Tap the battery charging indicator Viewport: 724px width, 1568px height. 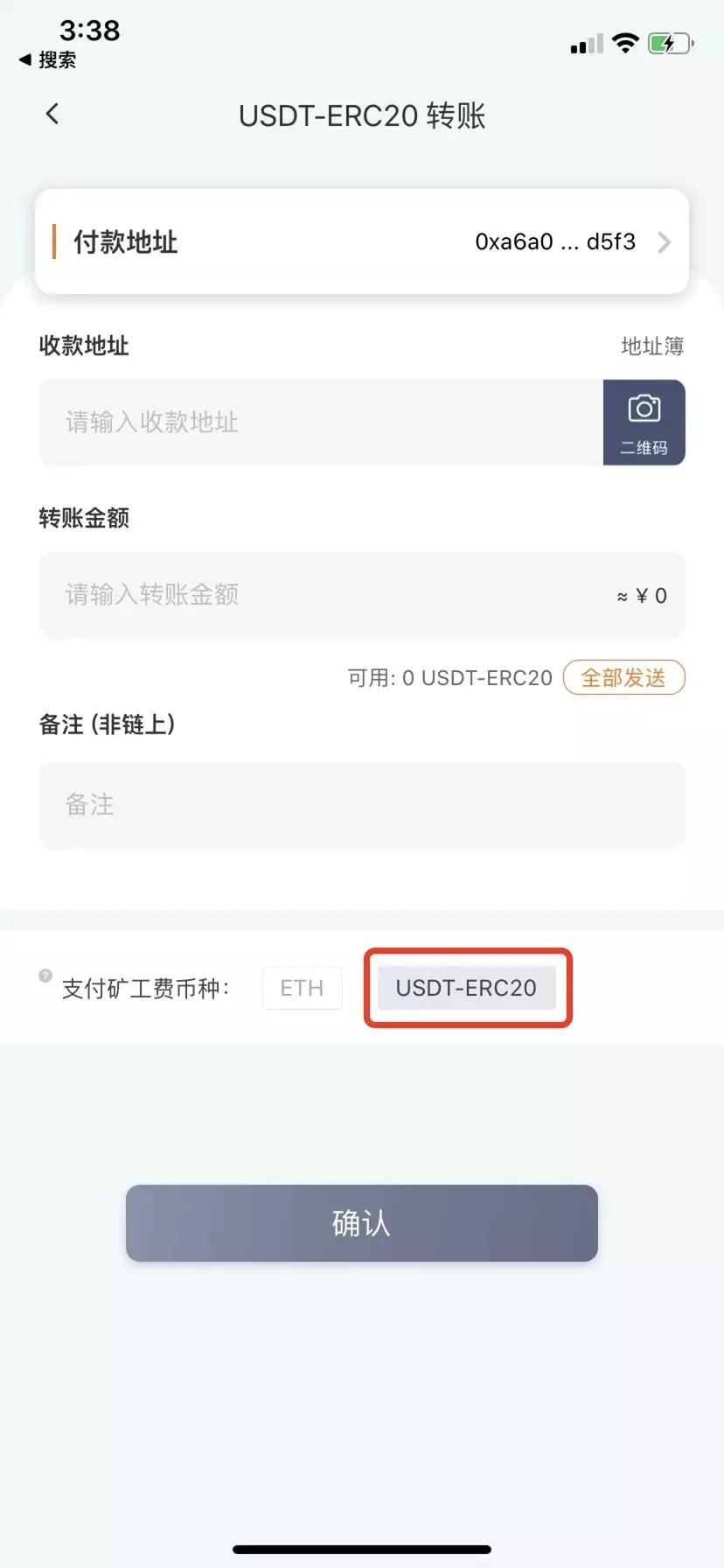point(668,43)
